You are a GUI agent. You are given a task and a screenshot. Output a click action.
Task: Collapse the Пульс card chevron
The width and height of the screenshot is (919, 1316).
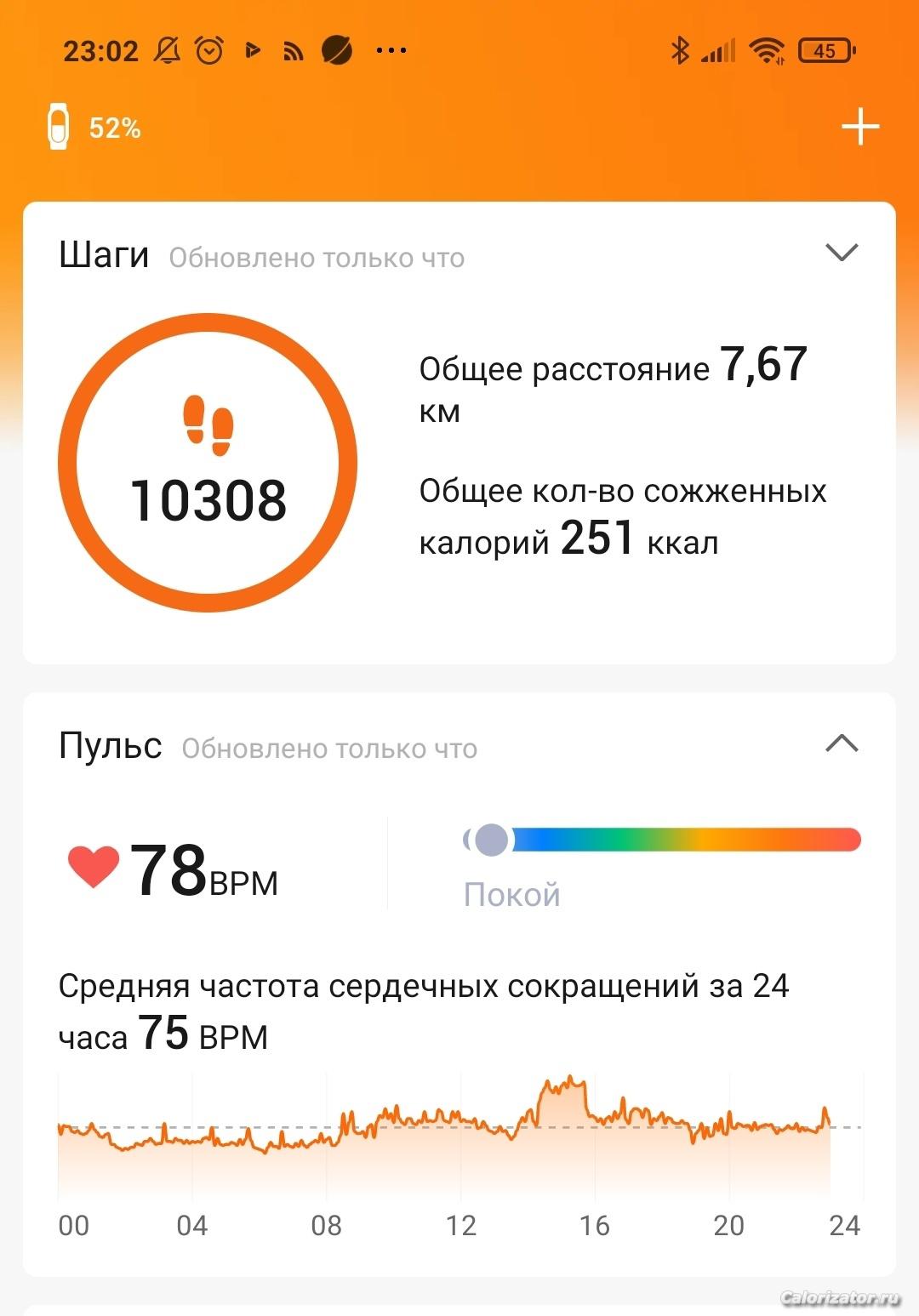[x=842, y=743]
